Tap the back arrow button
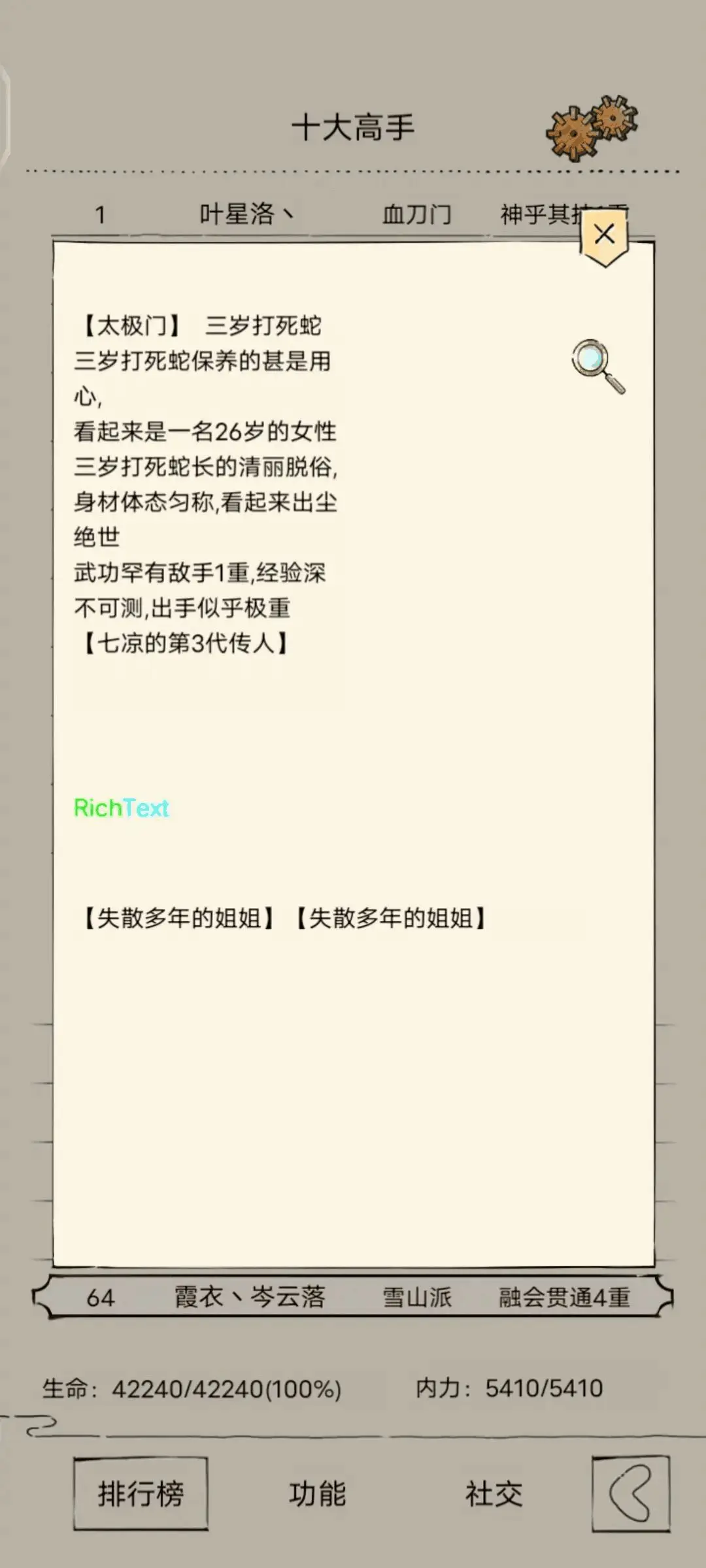 (x=631, y=1494)
